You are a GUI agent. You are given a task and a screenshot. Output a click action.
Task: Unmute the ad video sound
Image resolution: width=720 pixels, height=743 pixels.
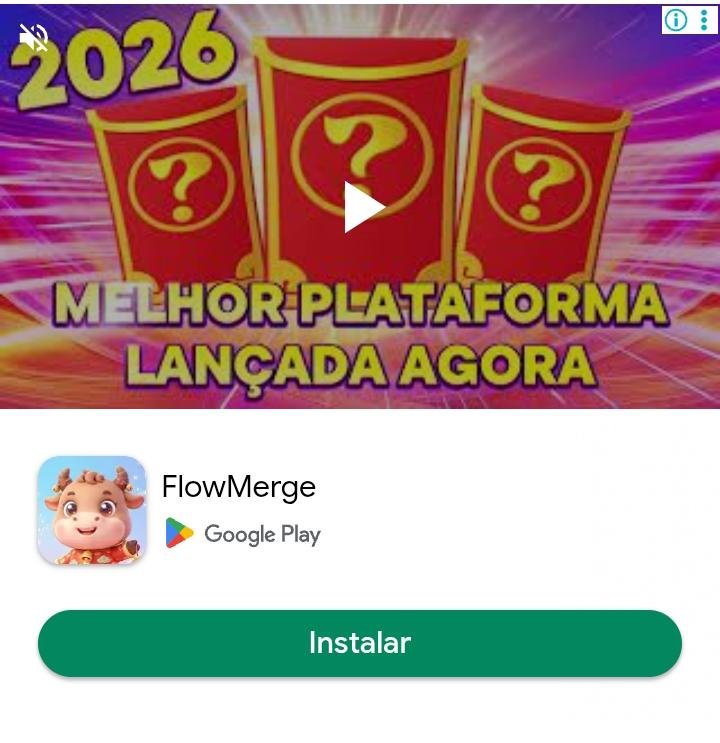tap(33, 38)
